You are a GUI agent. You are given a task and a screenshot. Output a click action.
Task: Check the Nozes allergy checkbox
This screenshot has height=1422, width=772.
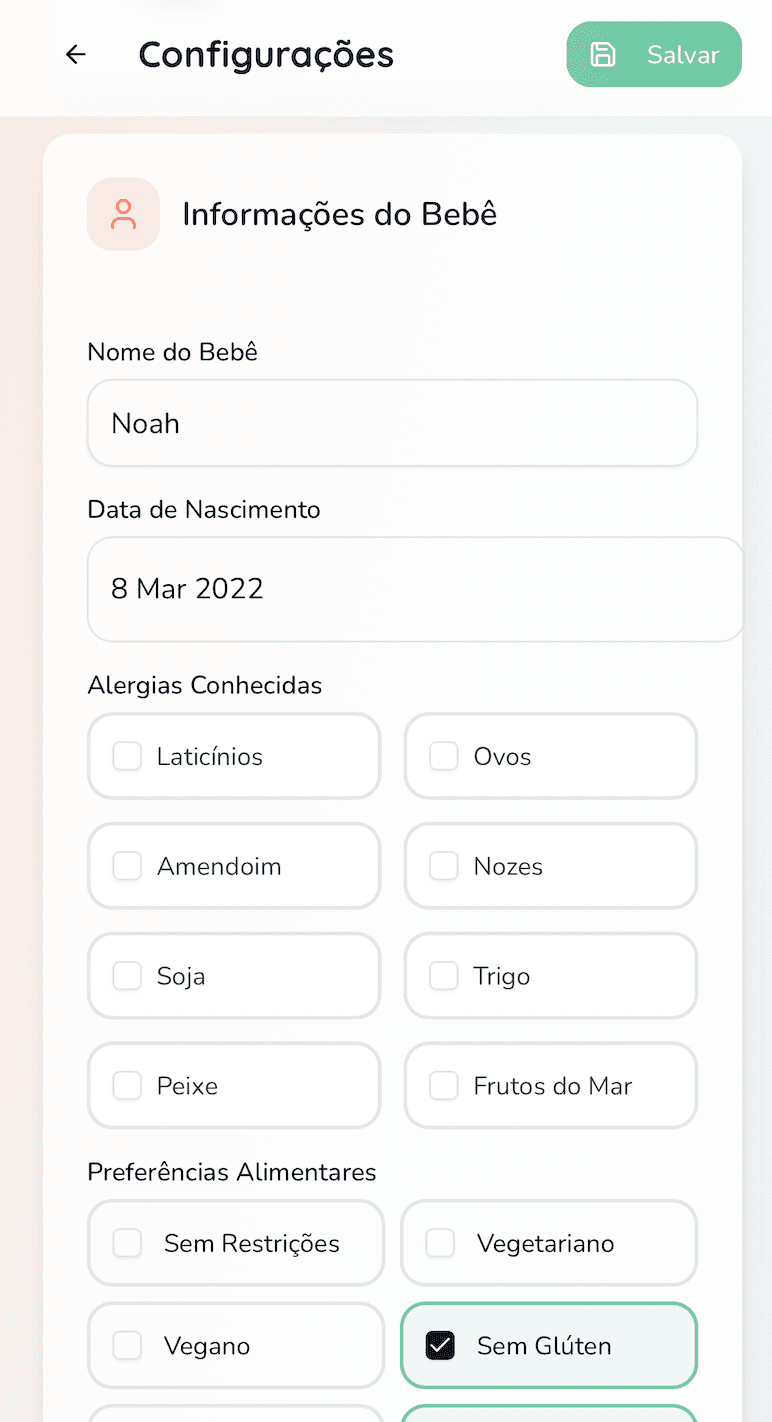point(443,866)
